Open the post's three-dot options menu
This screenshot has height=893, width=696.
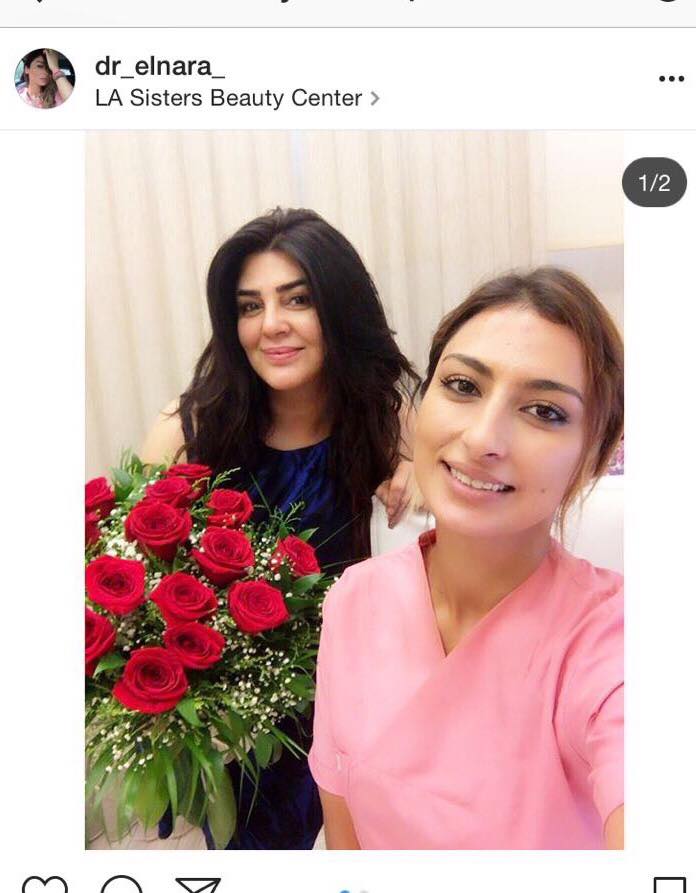(x=671, y=79)
